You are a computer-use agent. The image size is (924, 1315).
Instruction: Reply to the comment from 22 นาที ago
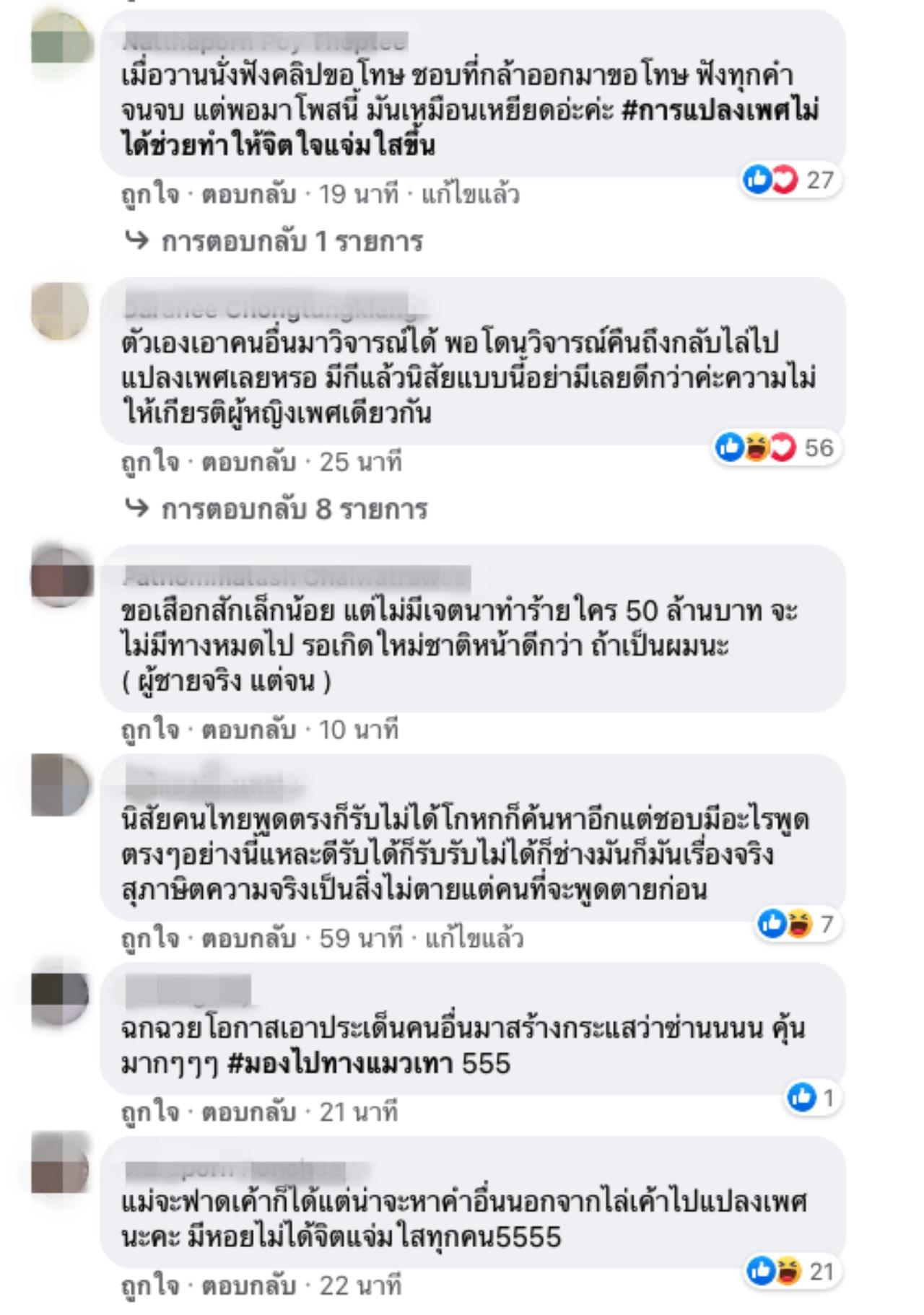(248, 1286)
